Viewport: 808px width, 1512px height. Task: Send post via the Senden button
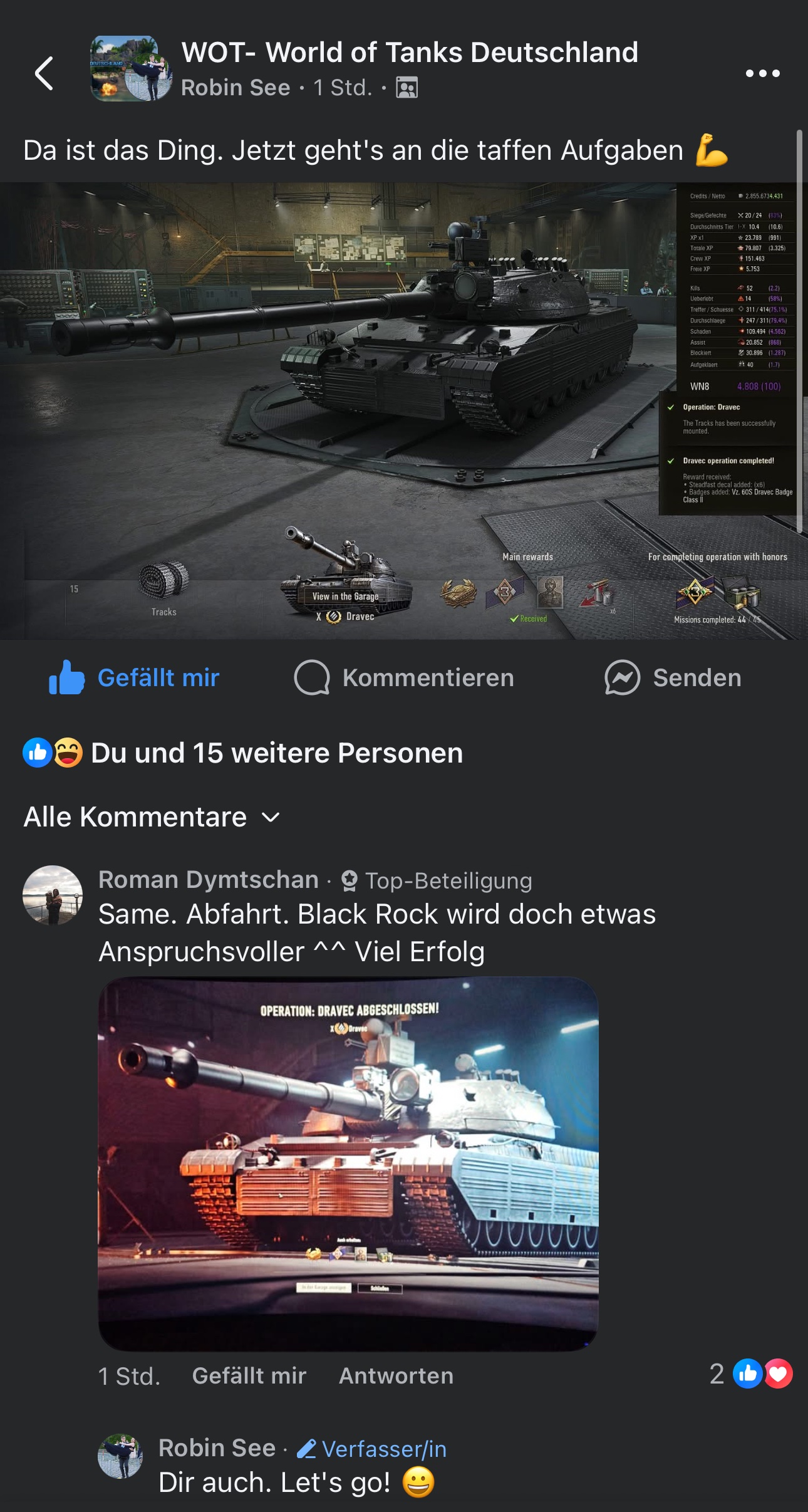tap(673, 678)
